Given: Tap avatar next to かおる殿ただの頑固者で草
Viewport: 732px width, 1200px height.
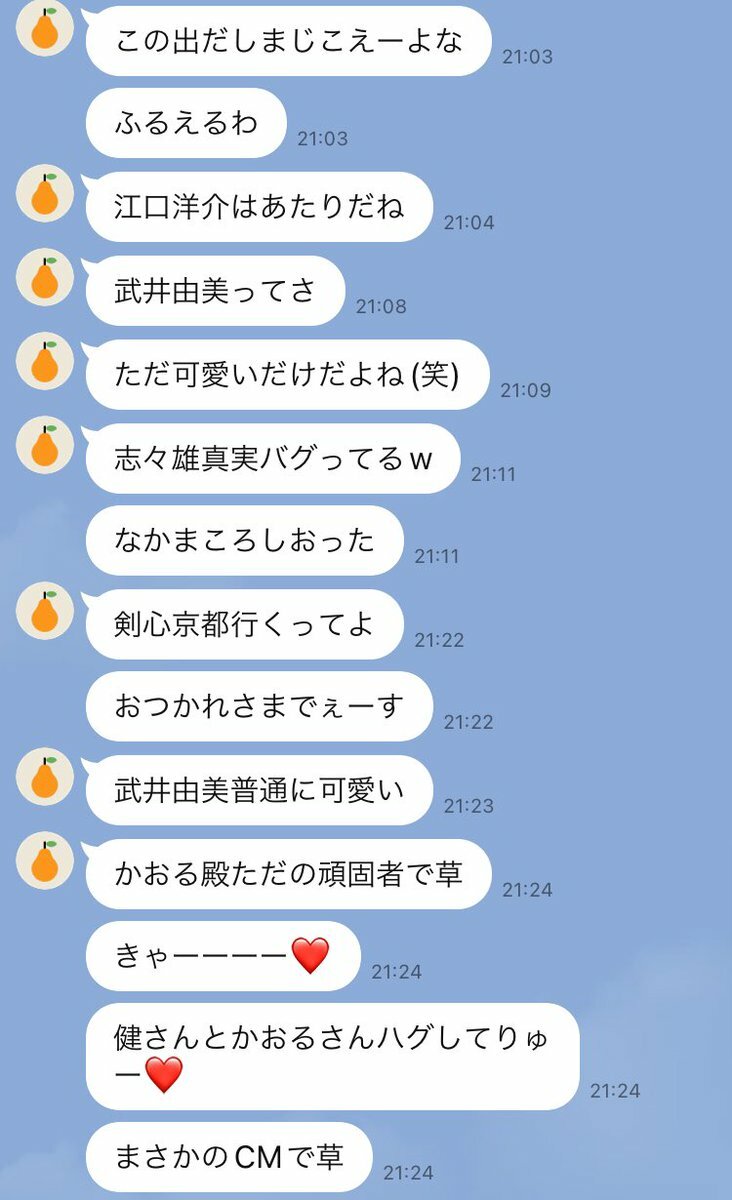Looking at the screenshot, I should pyautogui.click(x=45, y=861).
